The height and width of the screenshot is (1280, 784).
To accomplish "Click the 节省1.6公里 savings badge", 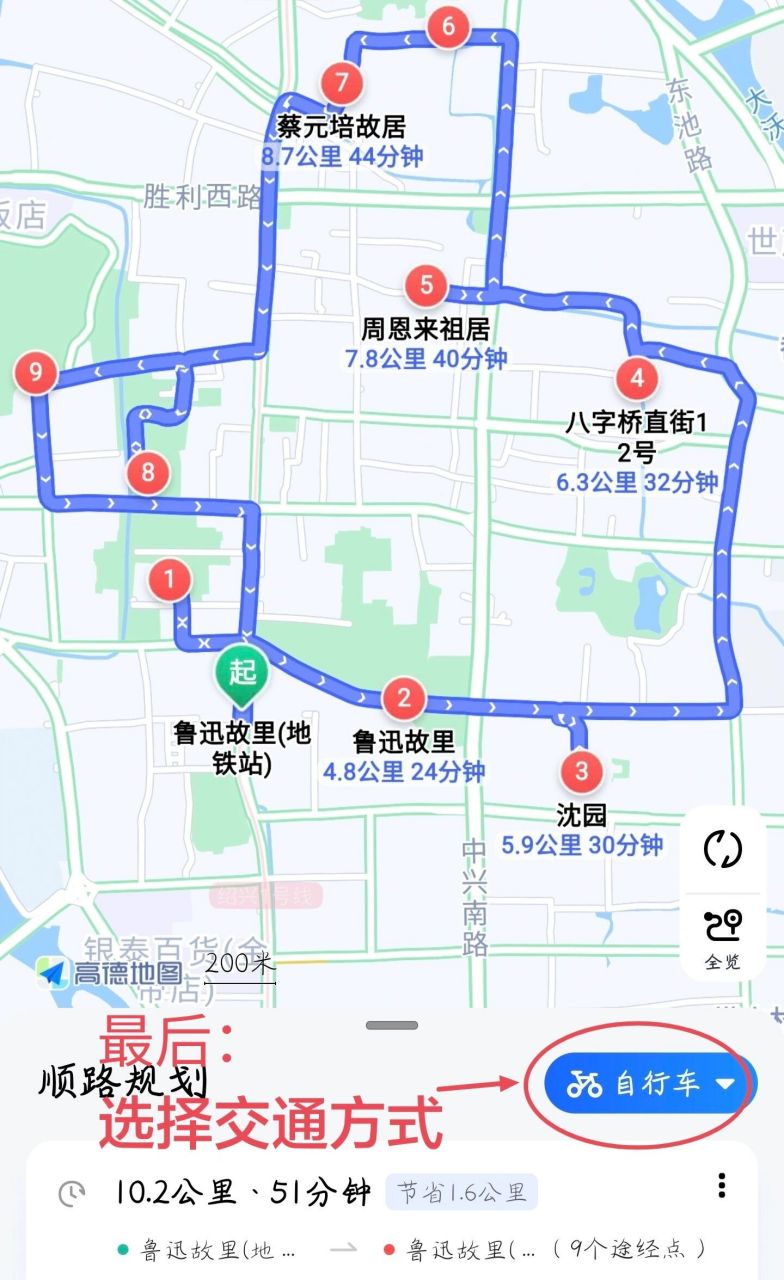I will coord(465,1191).
